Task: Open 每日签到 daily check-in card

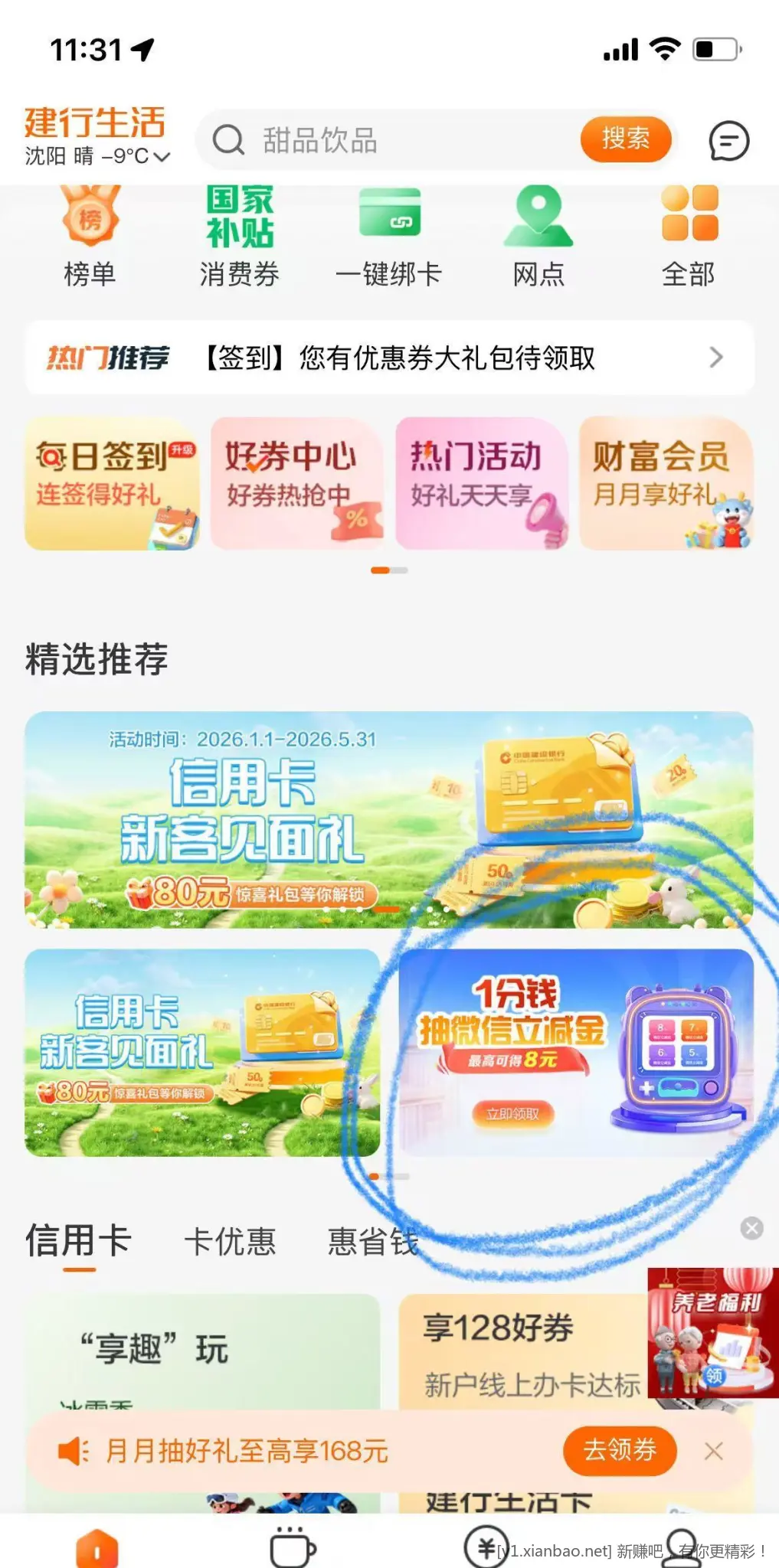Action: (112, 483)
